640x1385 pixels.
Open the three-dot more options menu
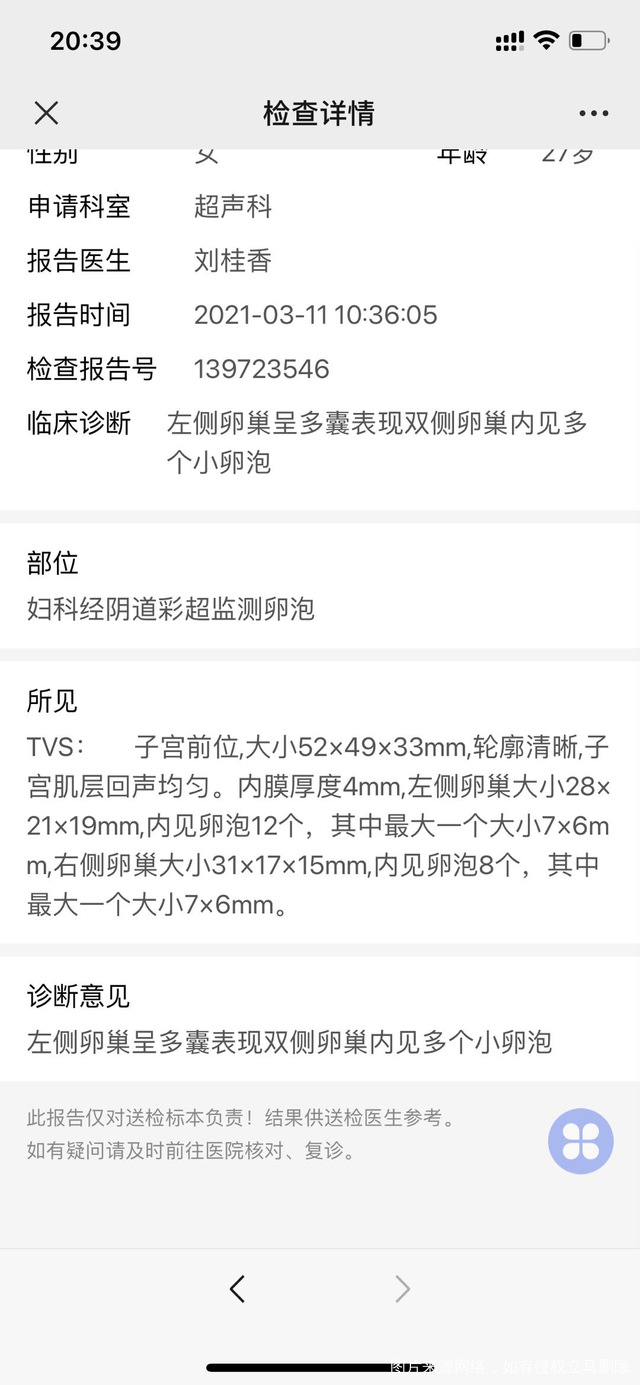click(x=593, y=113)
